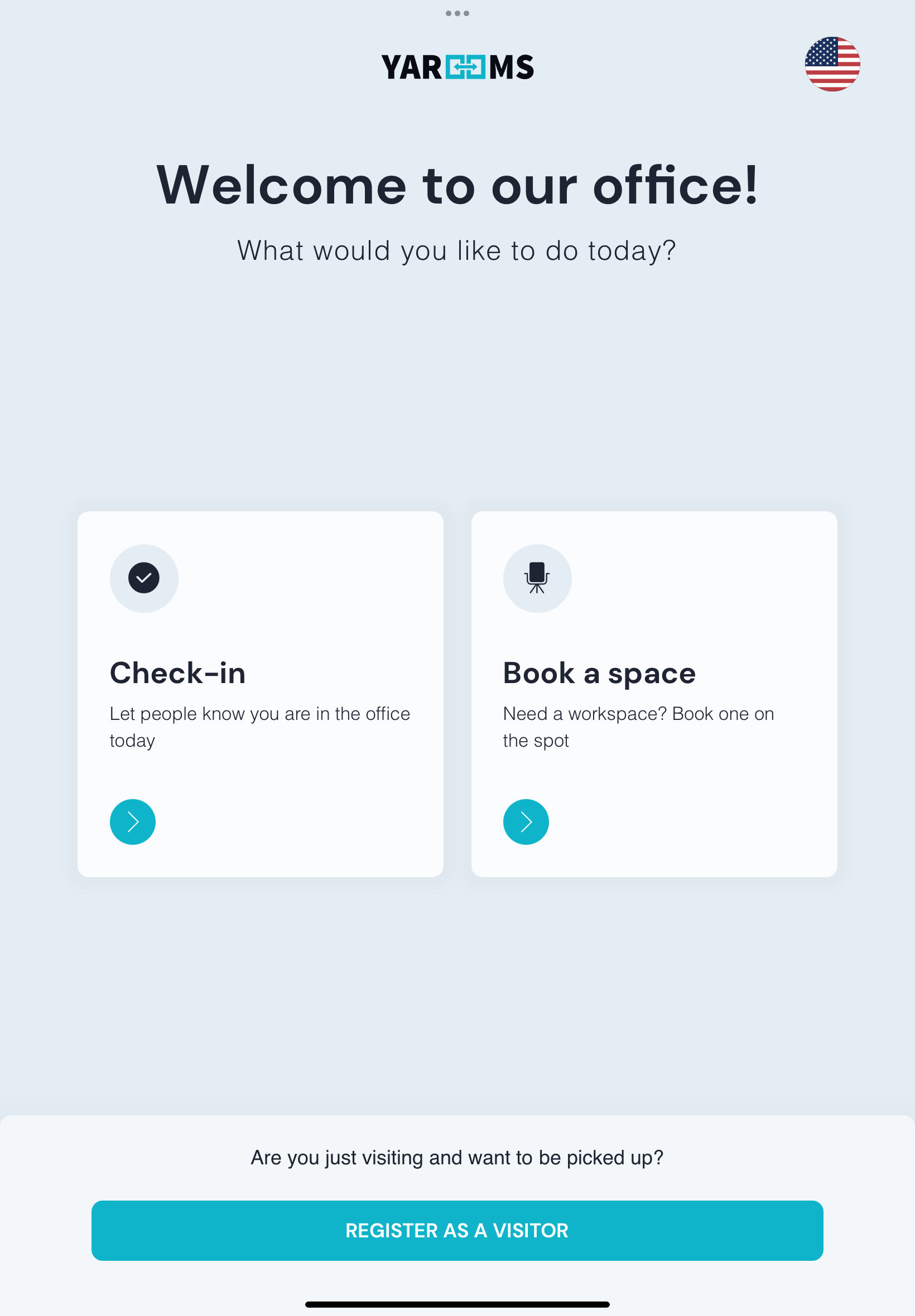Change language via the US flag icon
This screenshot has width=915, height=1316.
coord(832,64)
